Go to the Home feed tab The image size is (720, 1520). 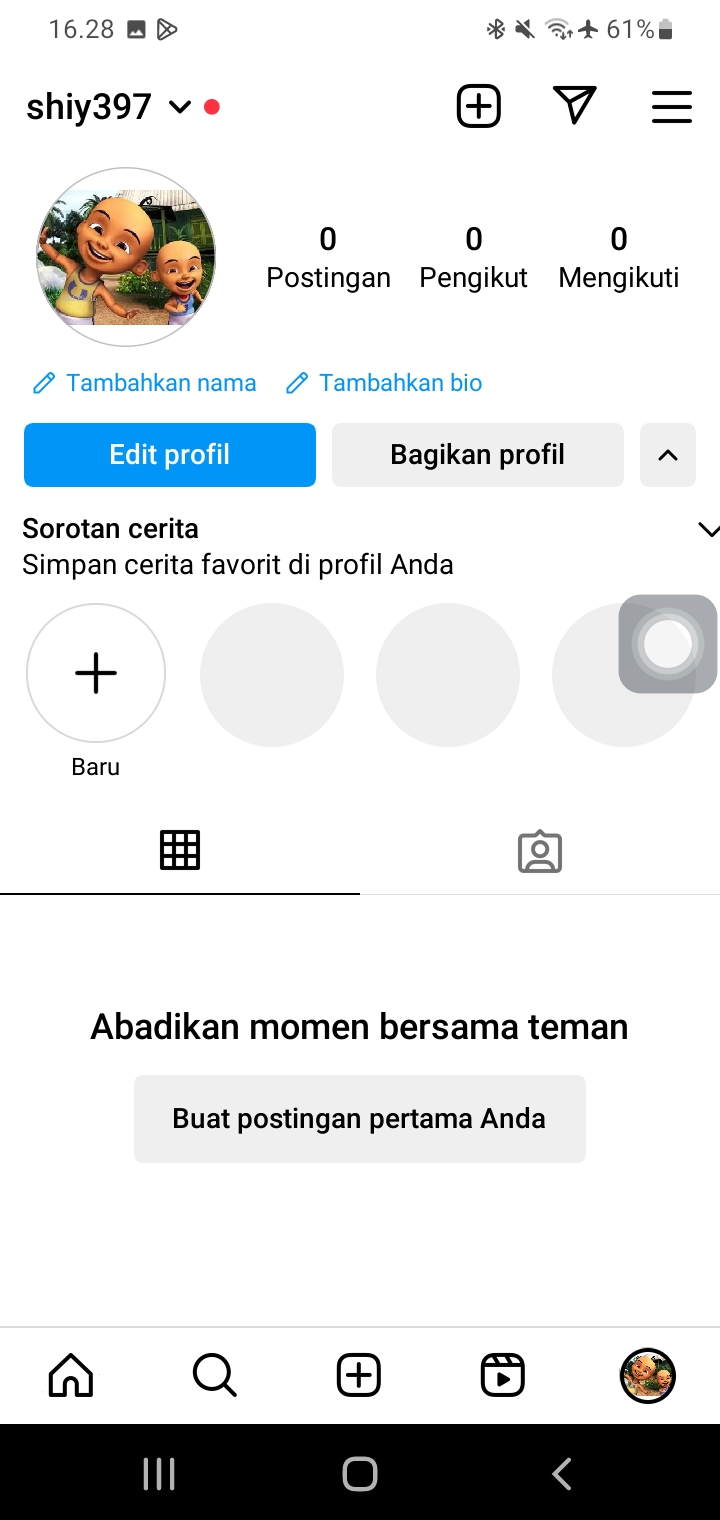tap(71, 1376)
